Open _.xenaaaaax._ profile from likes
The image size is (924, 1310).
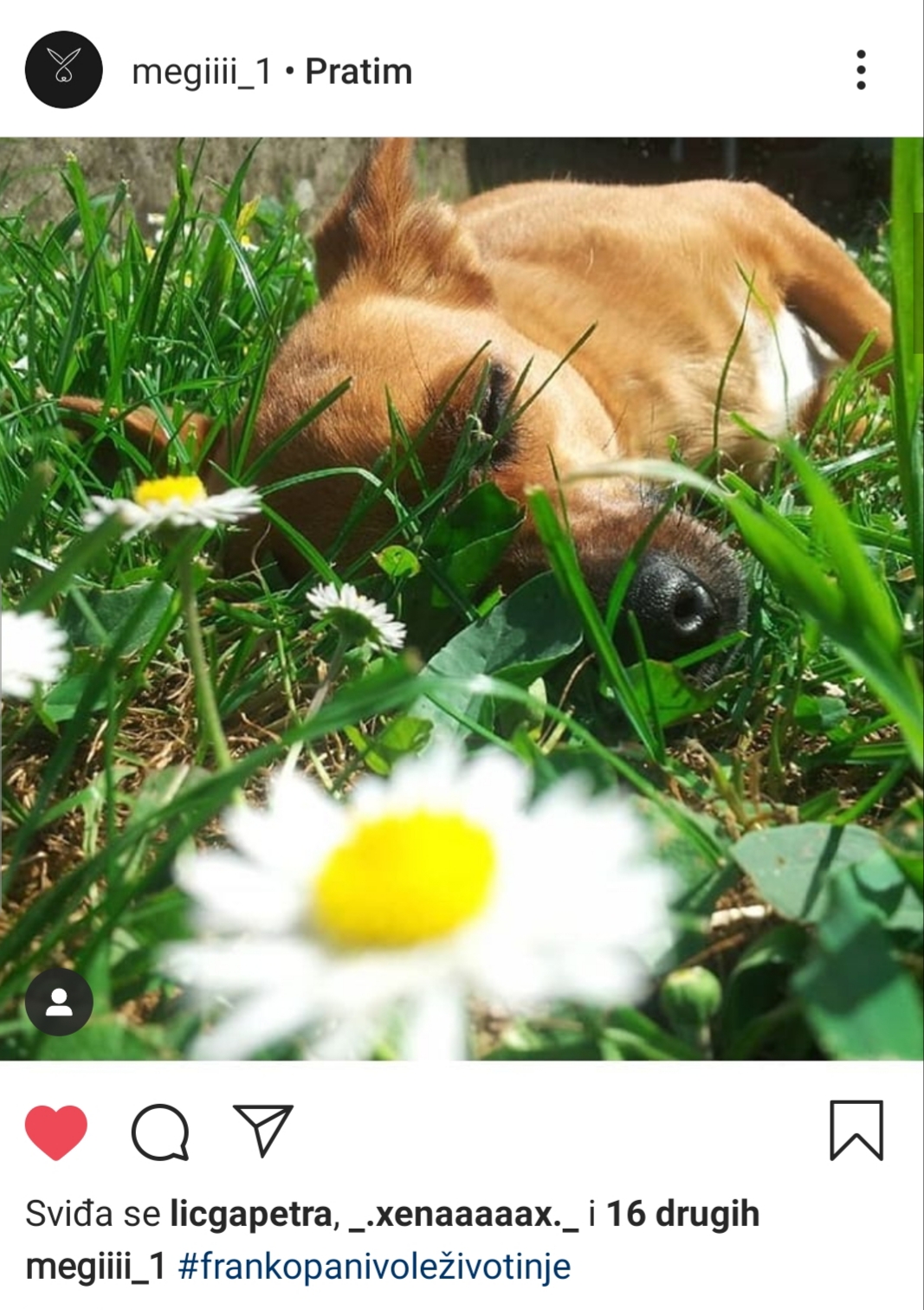point(463,1214)
